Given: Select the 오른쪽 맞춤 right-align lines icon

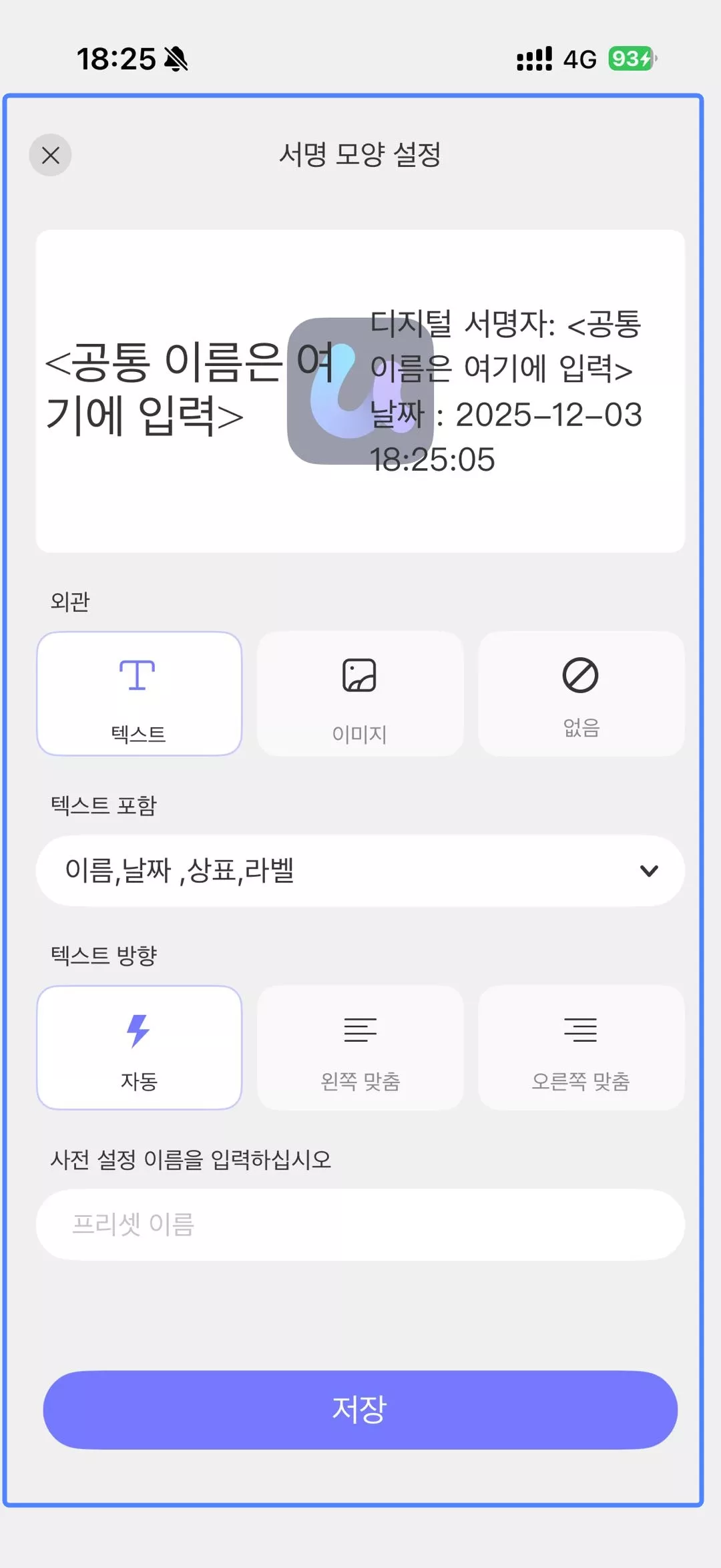Looking at the screenshot, I should coord(581,1028).
